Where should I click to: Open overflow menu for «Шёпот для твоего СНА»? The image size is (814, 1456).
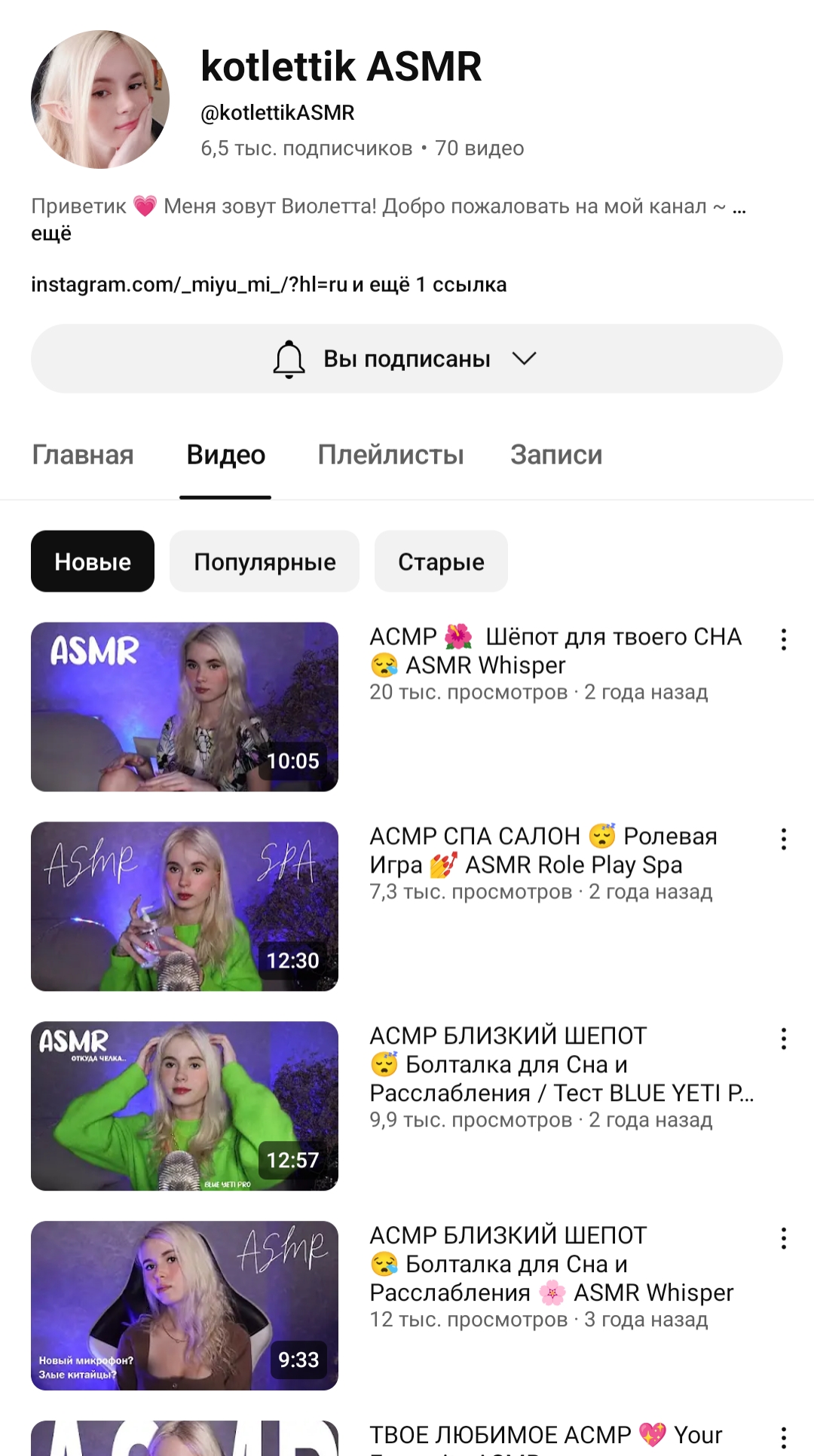tap(784, 640)
